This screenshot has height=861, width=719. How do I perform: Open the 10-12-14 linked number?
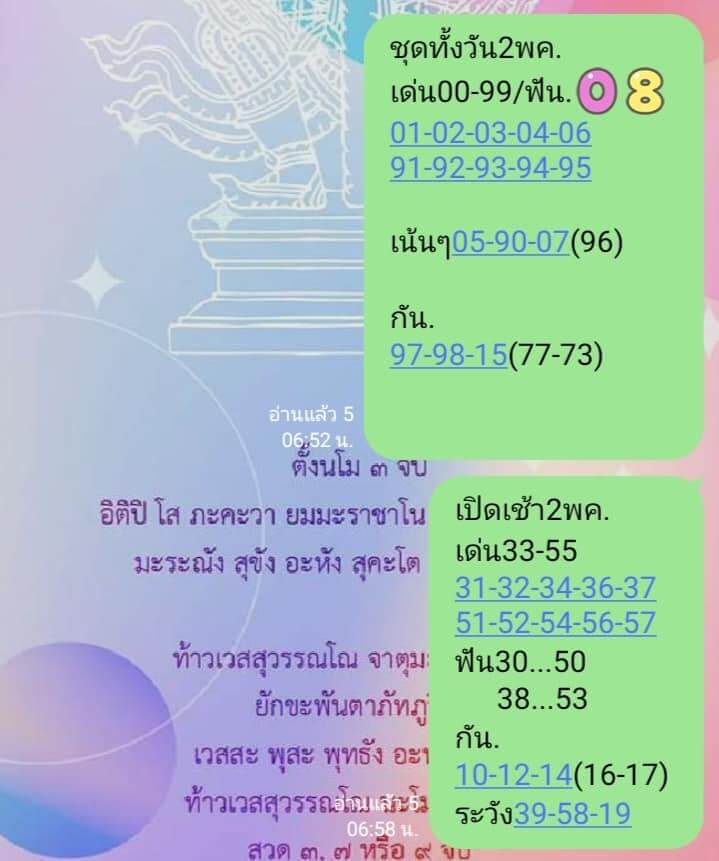click(x=513, y=773)
